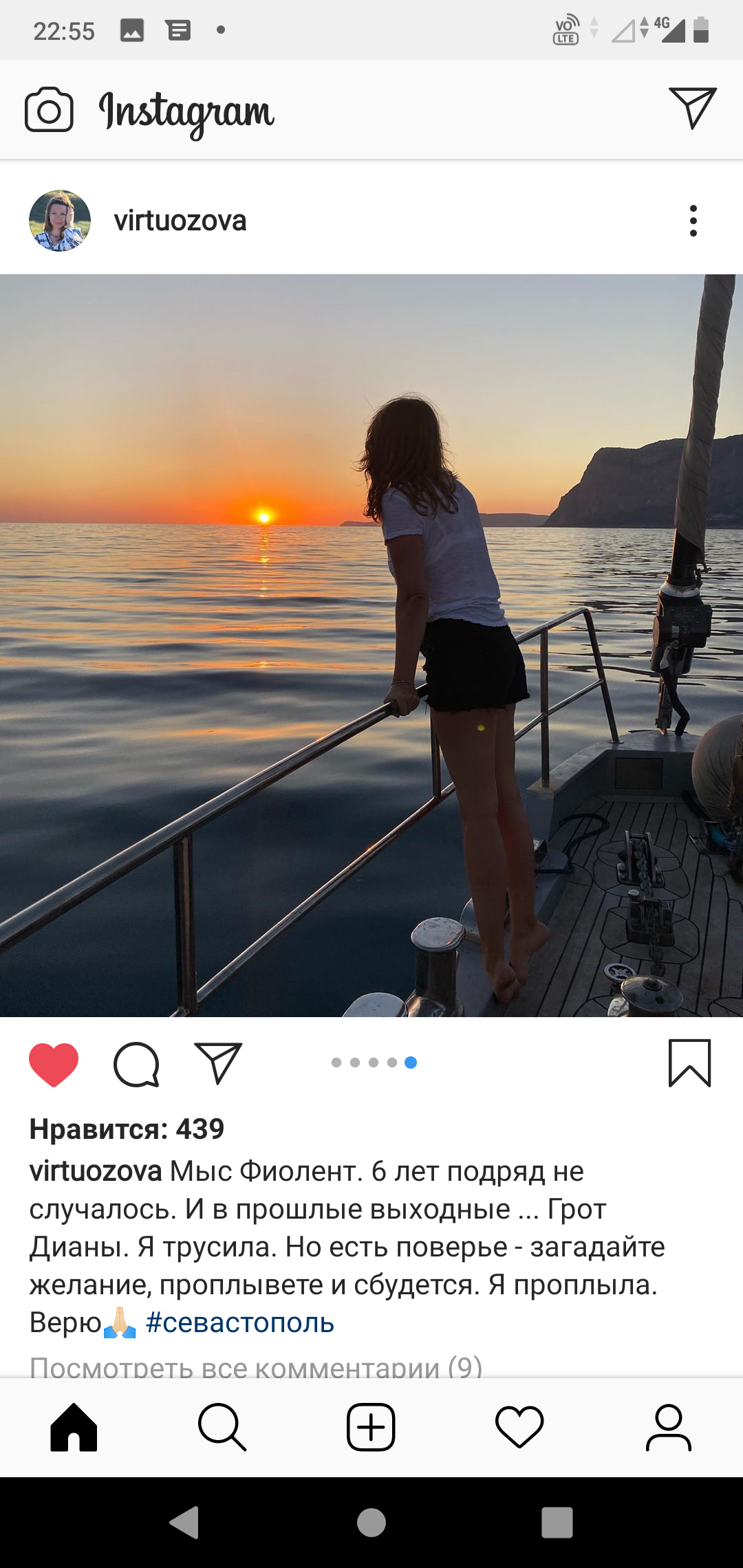Open the Activity heart tab
The width and height of the screenshot is (743, 1568).
tap(519, 1427)
